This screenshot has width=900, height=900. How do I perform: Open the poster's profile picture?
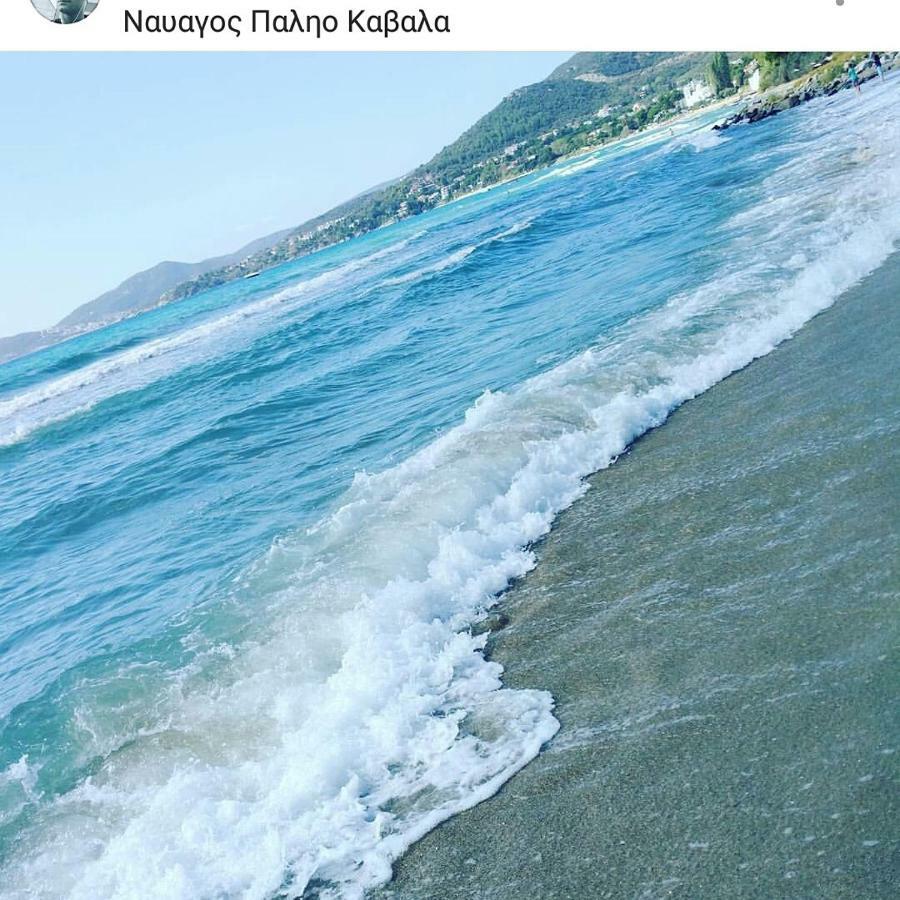(65, 8)
